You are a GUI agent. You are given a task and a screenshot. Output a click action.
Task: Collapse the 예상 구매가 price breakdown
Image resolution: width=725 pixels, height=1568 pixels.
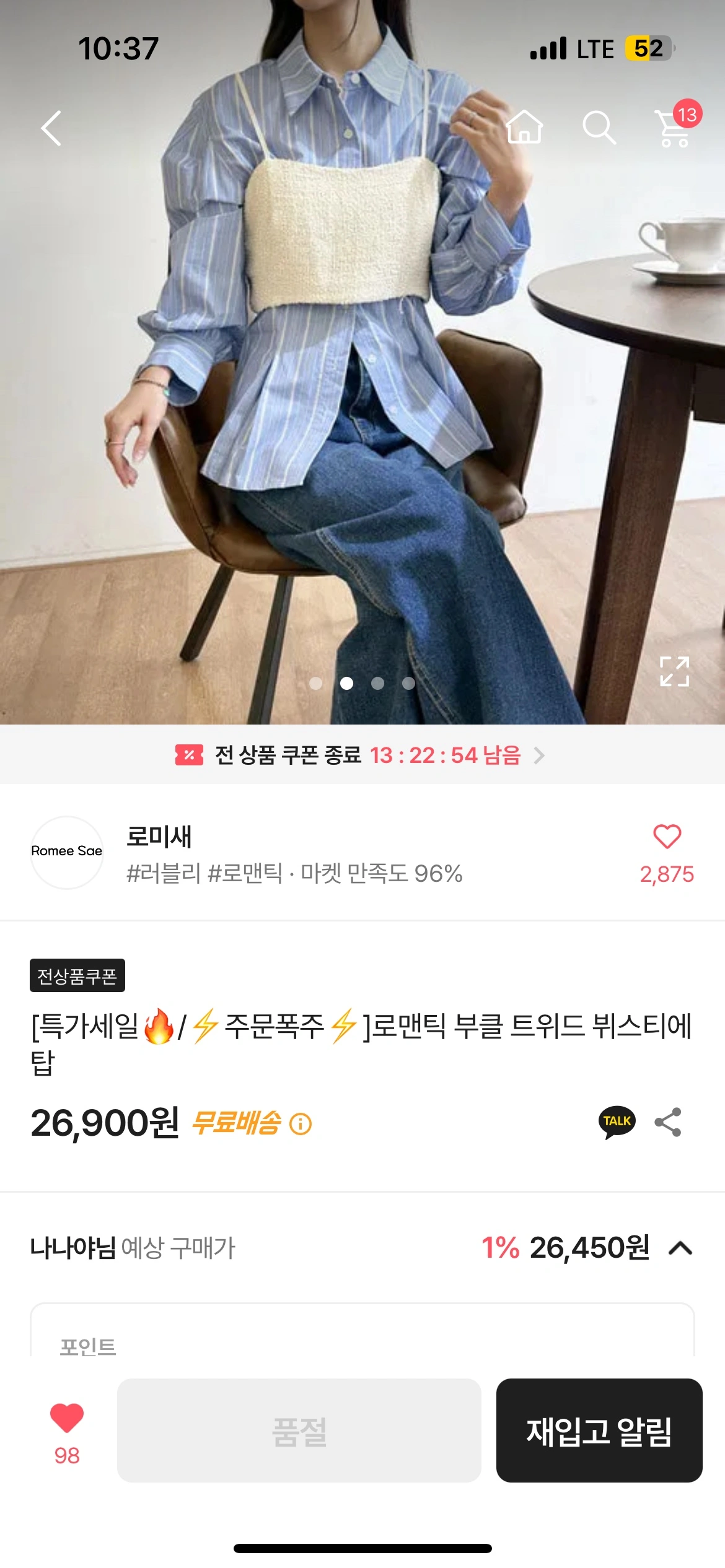tap(680, 1248)
